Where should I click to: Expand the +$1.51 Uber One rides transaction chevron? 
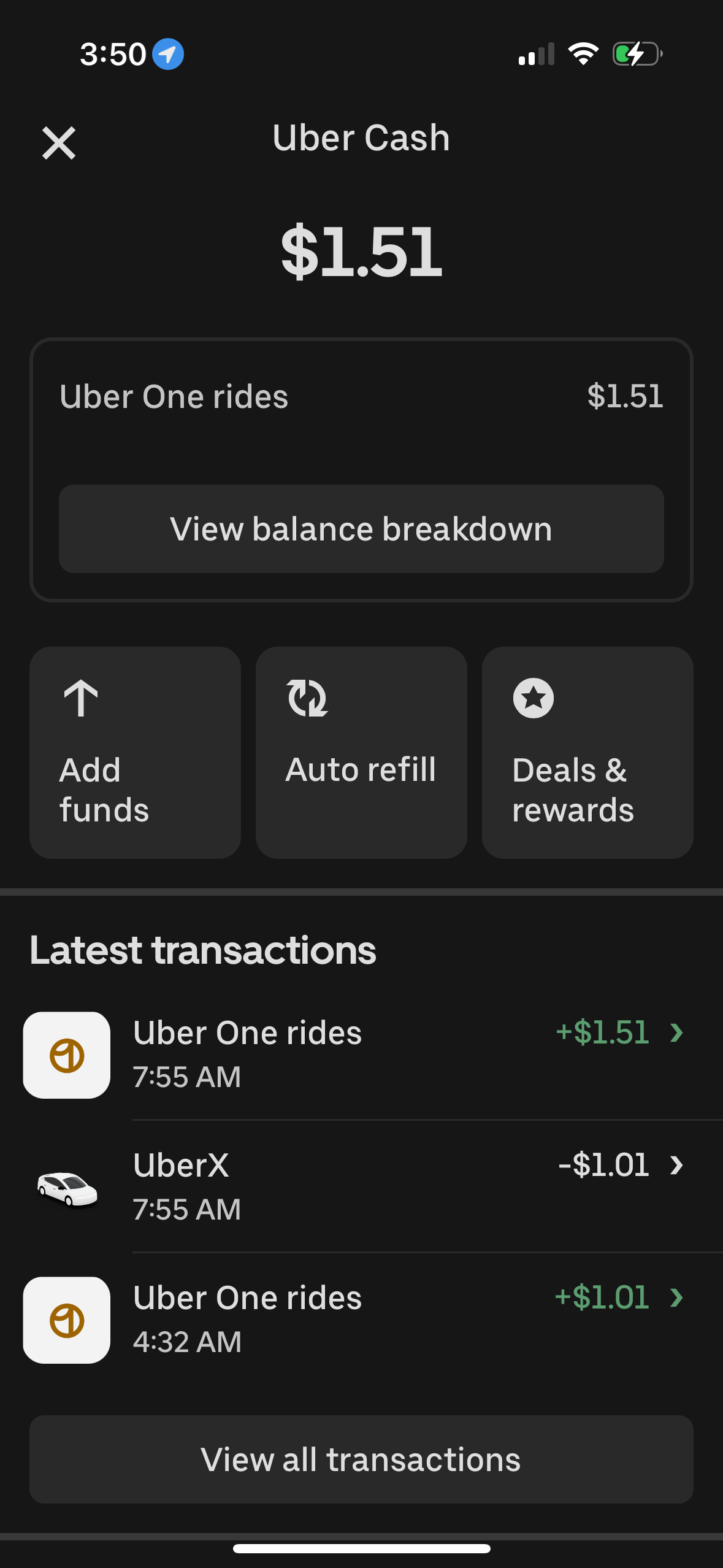coord(676,1033)
